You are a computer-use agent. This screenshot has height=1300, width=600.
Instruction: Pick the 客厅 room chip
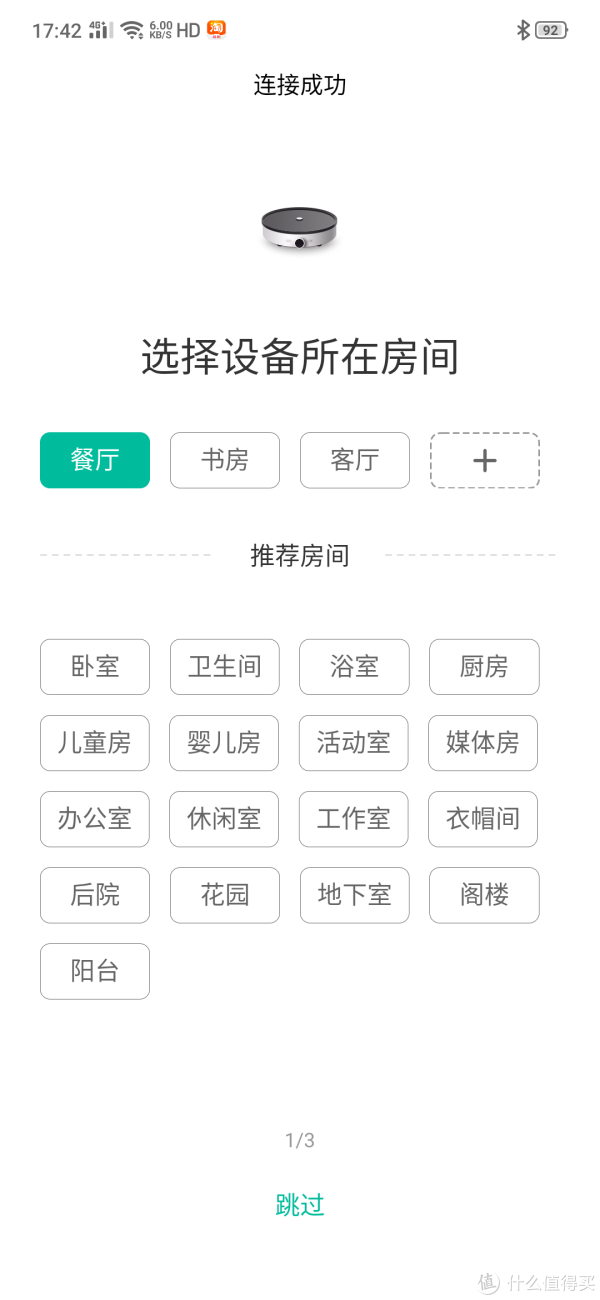tap(355, 460)
